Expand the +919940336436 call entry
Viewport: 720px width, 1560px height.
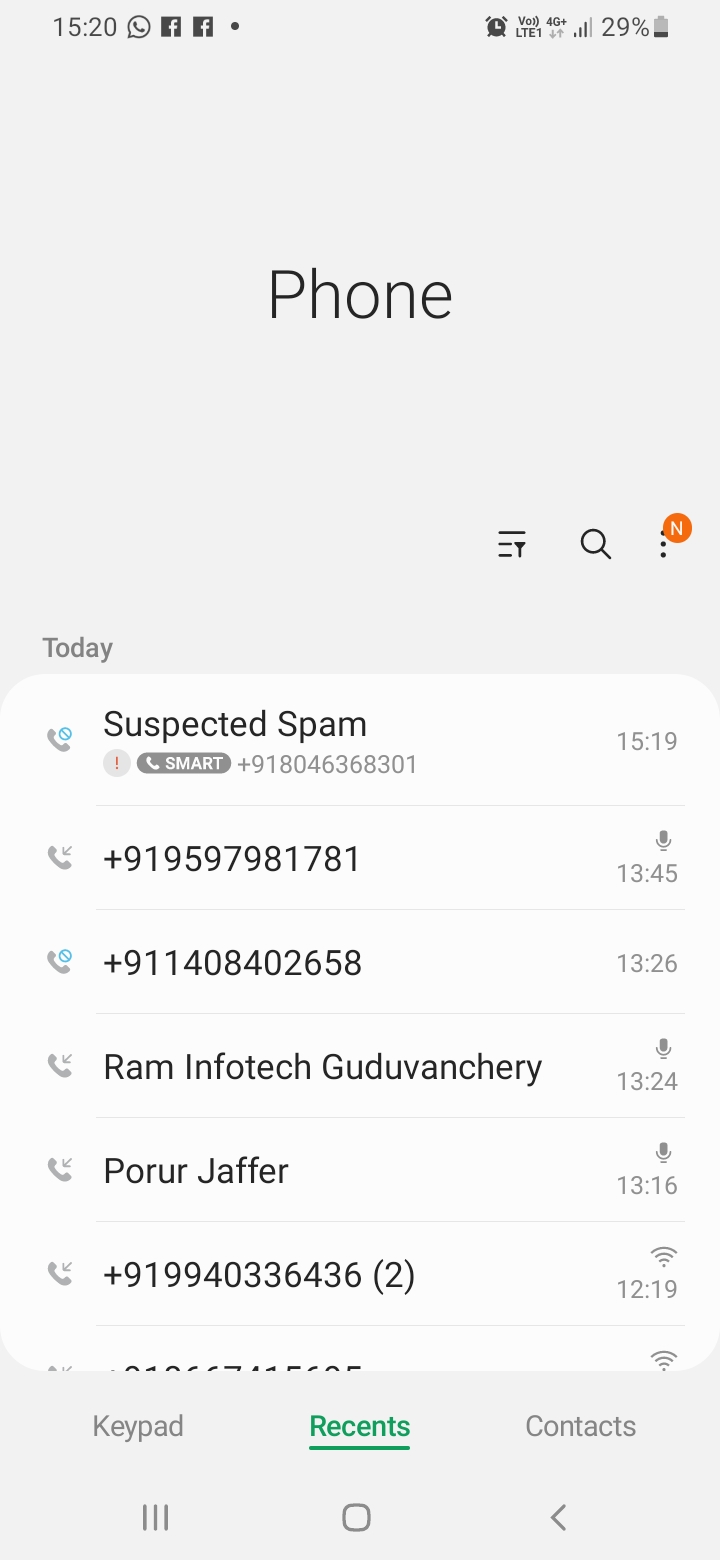pos(360,1275)
